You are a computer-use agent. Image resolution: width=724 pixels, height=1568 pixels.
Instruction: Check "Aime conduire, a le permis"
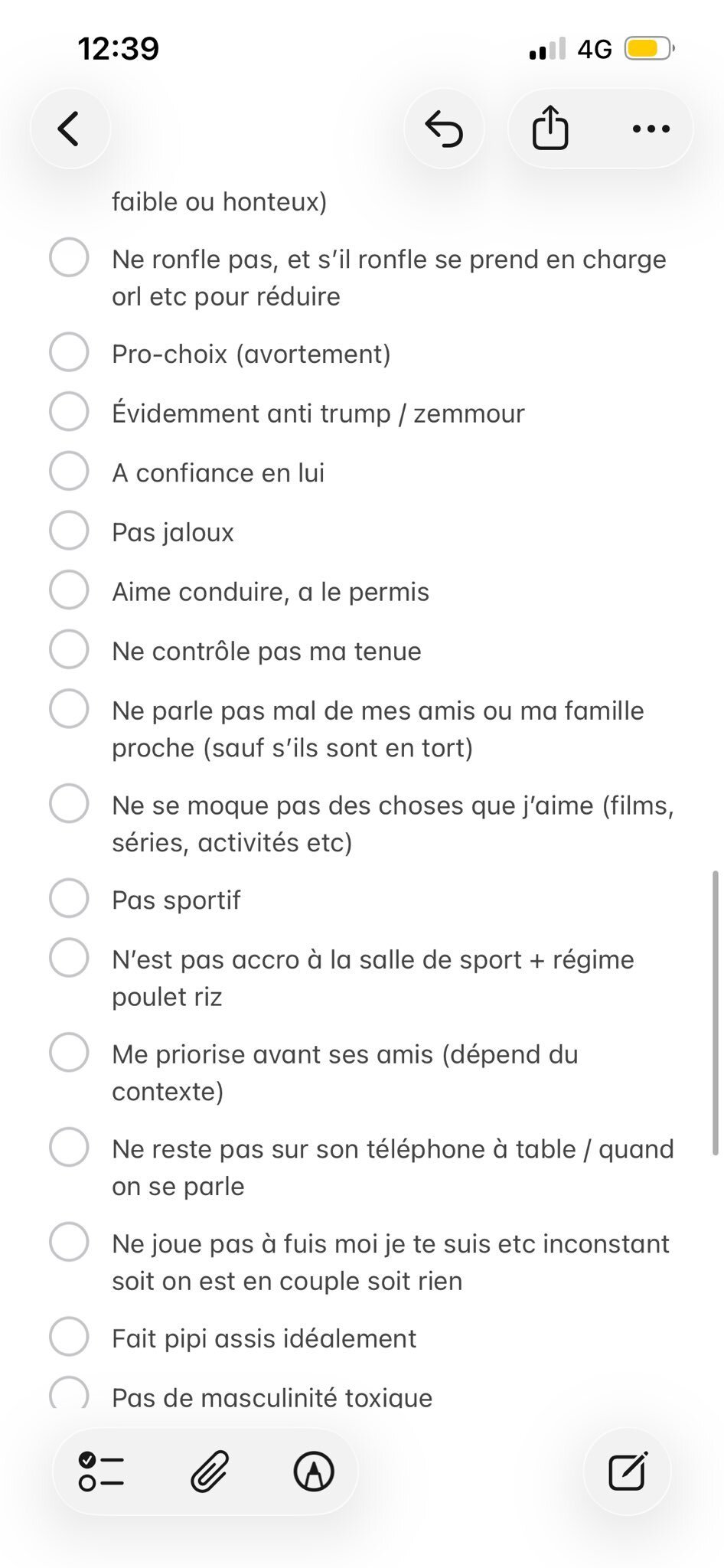click(69, 590)
